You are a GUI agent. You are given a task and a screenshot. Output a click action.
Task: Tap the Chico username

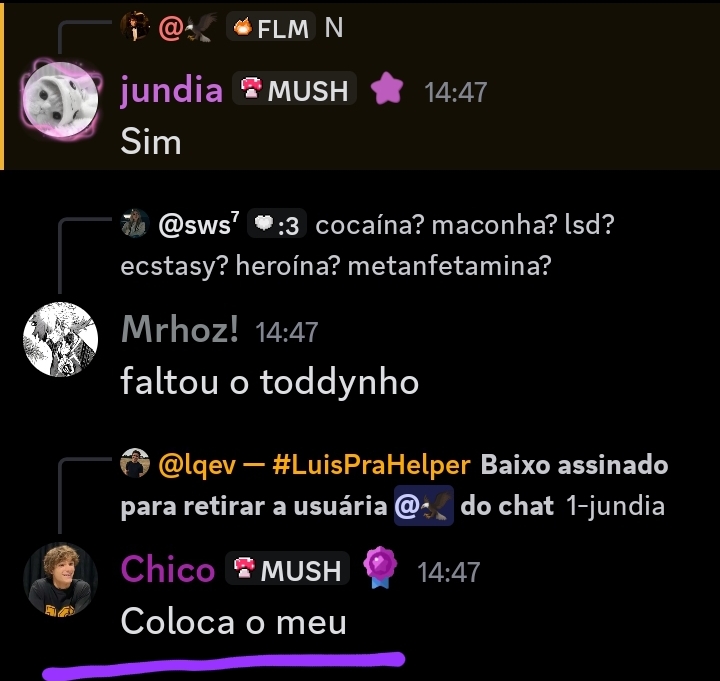coord(168,570)
